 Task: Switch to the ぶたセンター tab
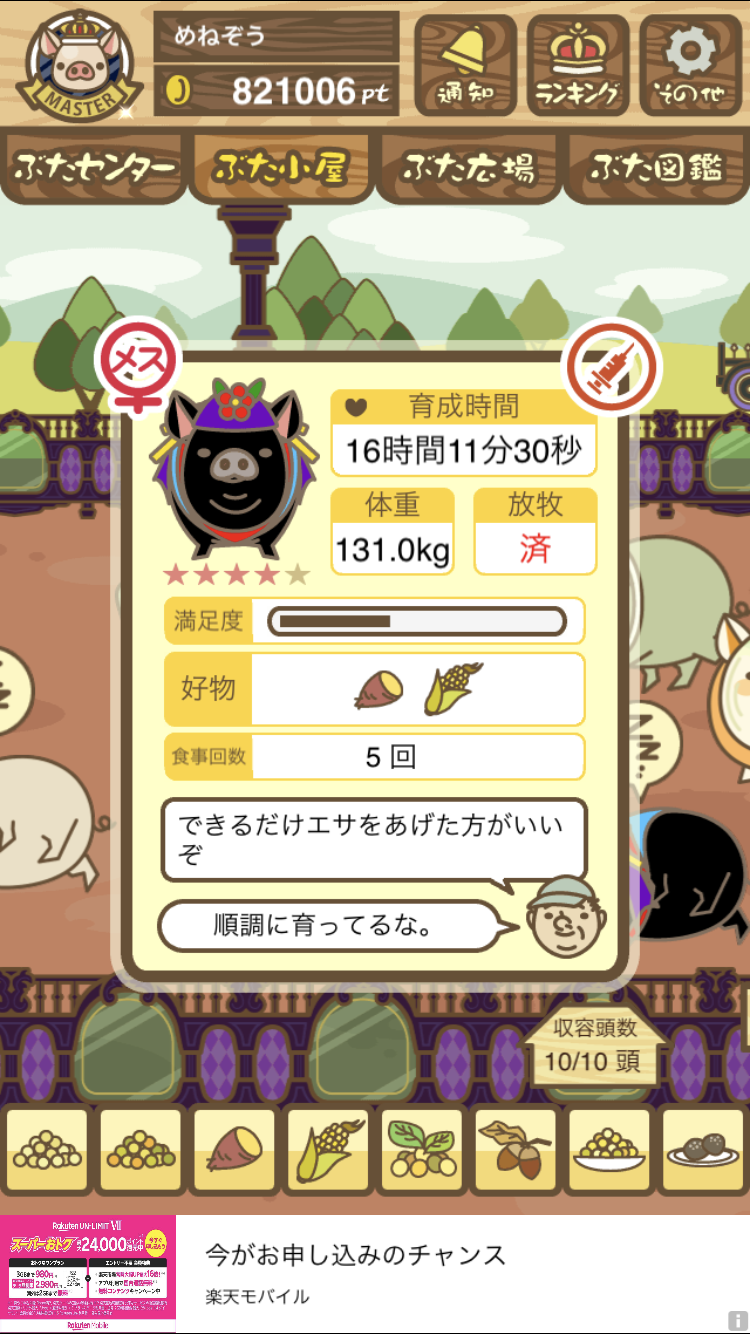pos(95,168)
